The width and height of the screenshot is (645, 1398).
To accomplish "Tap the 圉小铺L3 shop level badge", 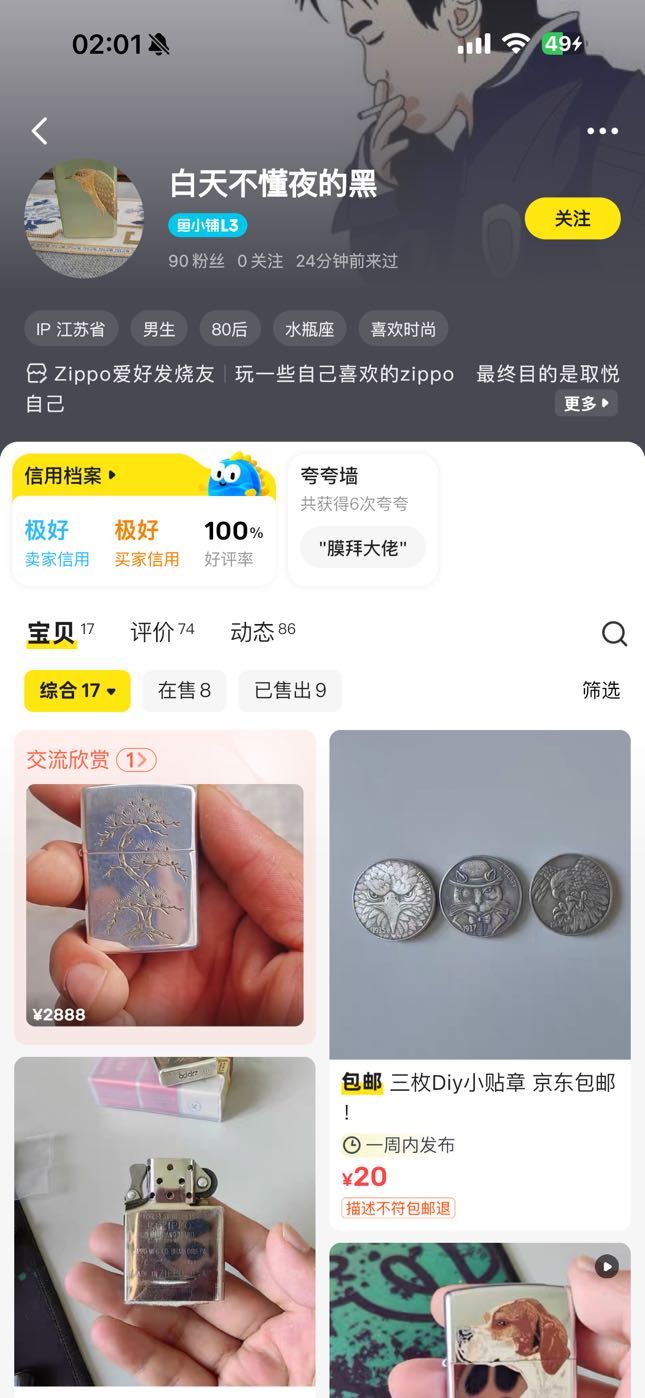I will click(x=207, y=225).
